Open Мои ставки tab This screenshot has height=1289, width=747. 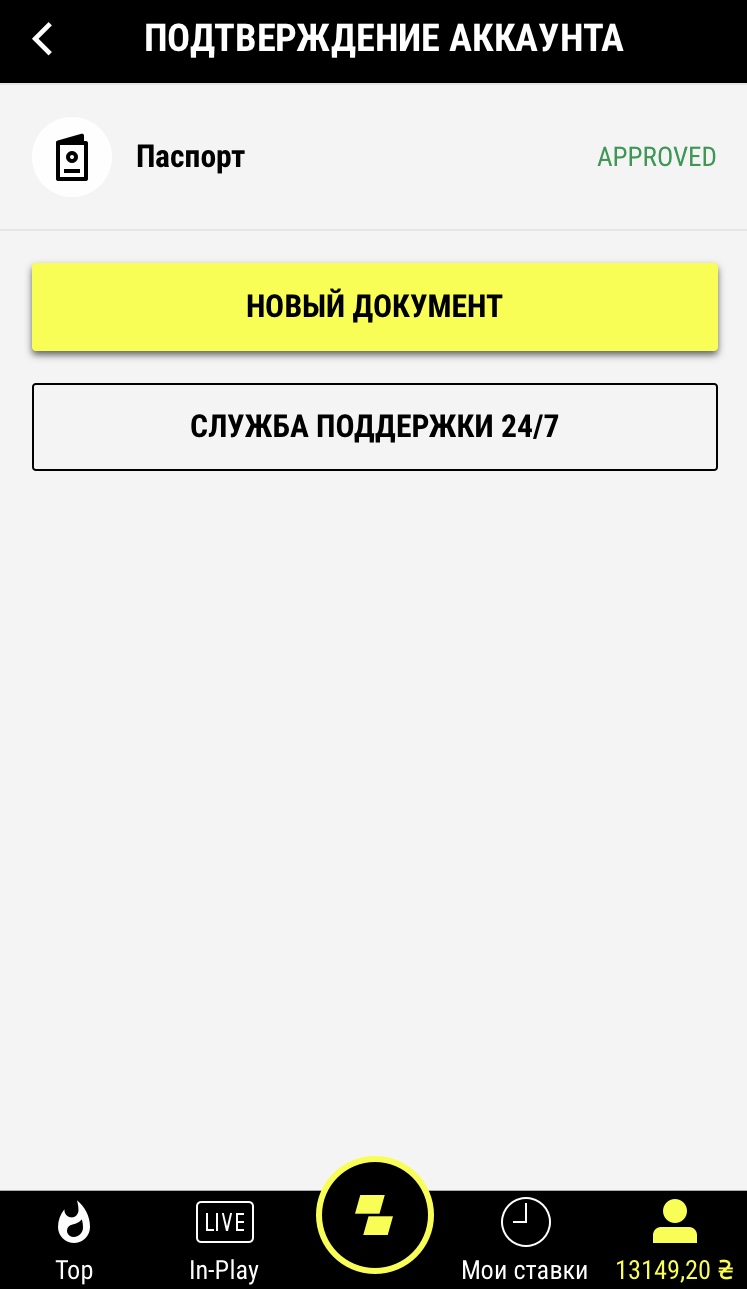point(525,1240)
